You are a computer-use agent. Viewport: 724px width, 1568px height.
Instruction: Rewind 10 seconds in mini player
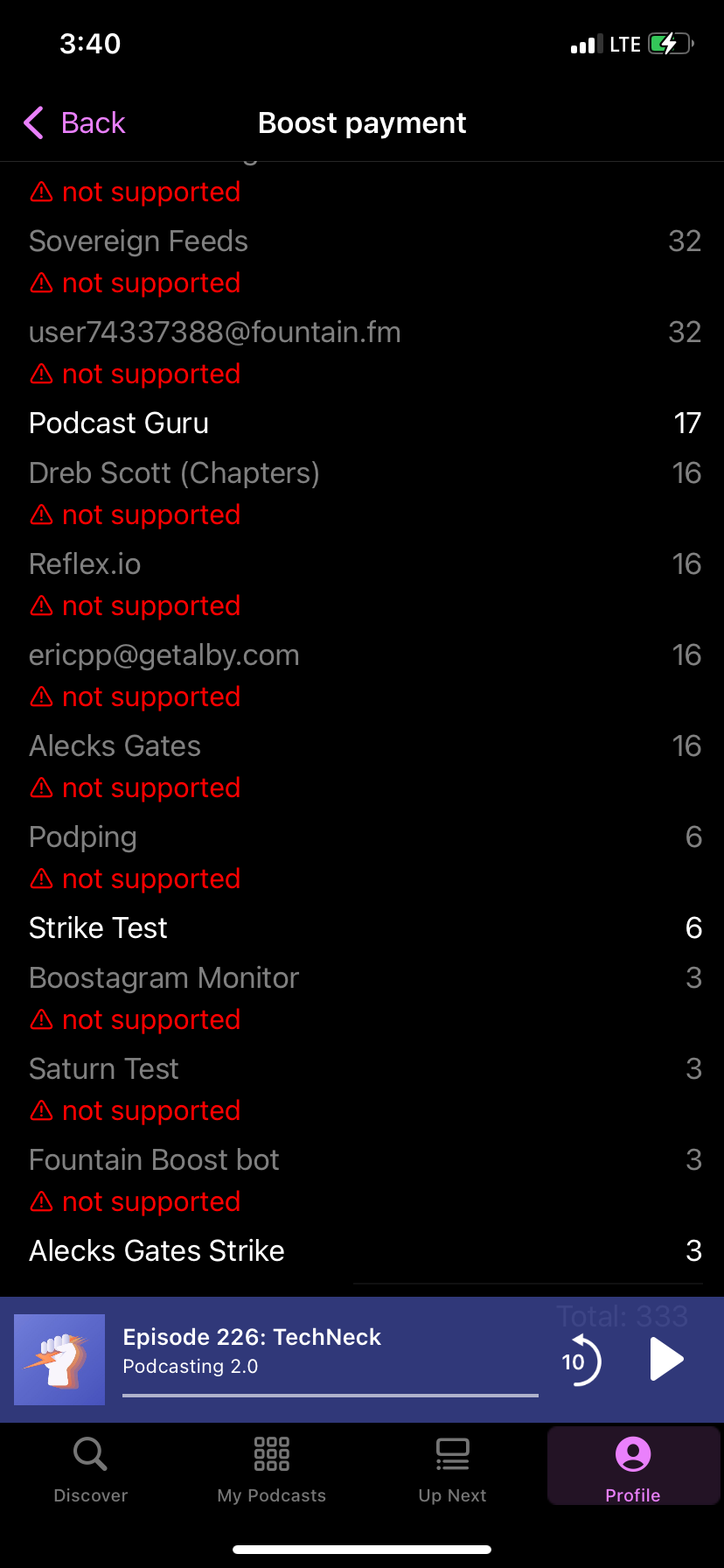(581, 1361)
